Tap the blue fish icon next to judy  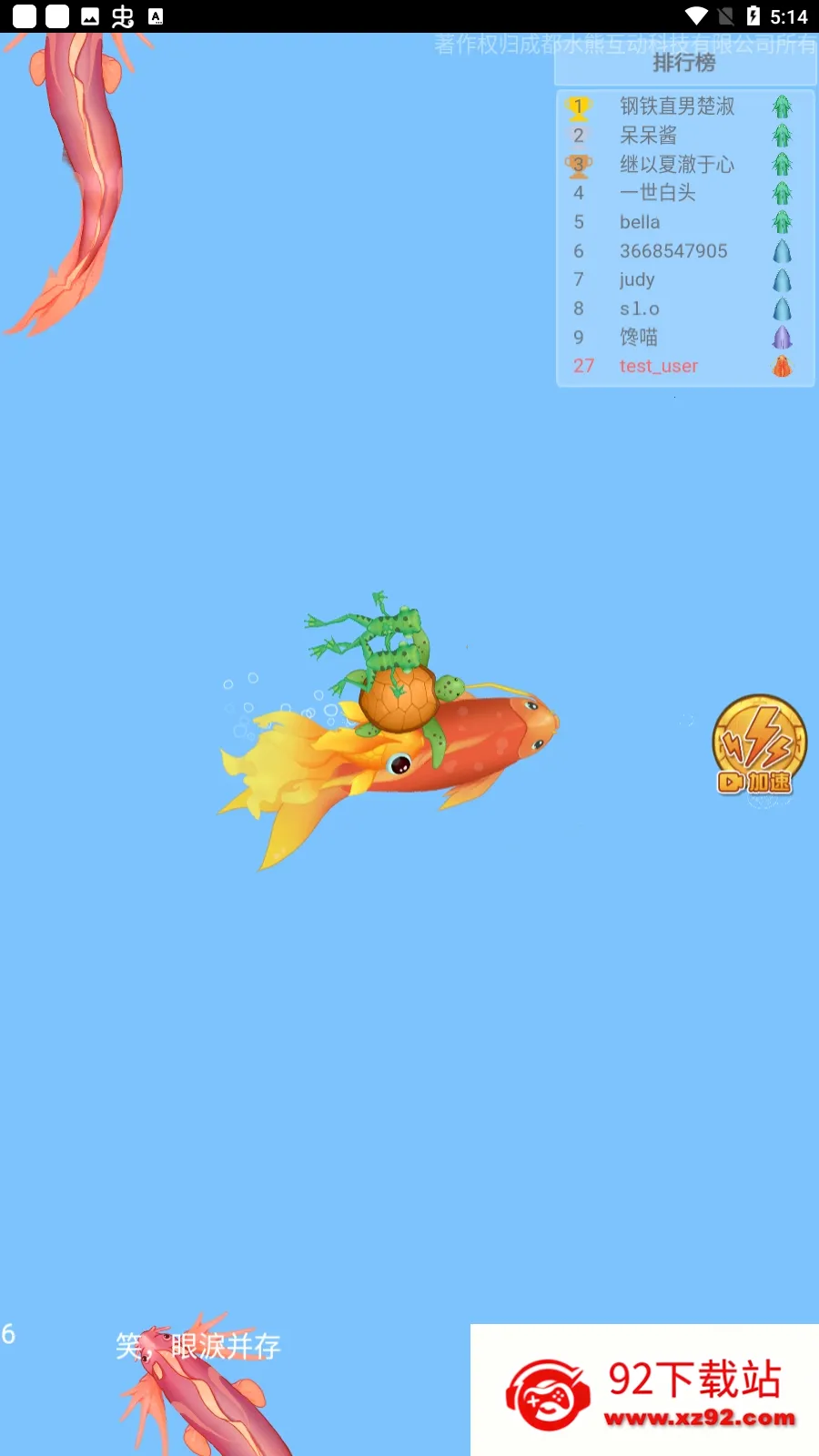pyautogui.click(x=781, y=280)
